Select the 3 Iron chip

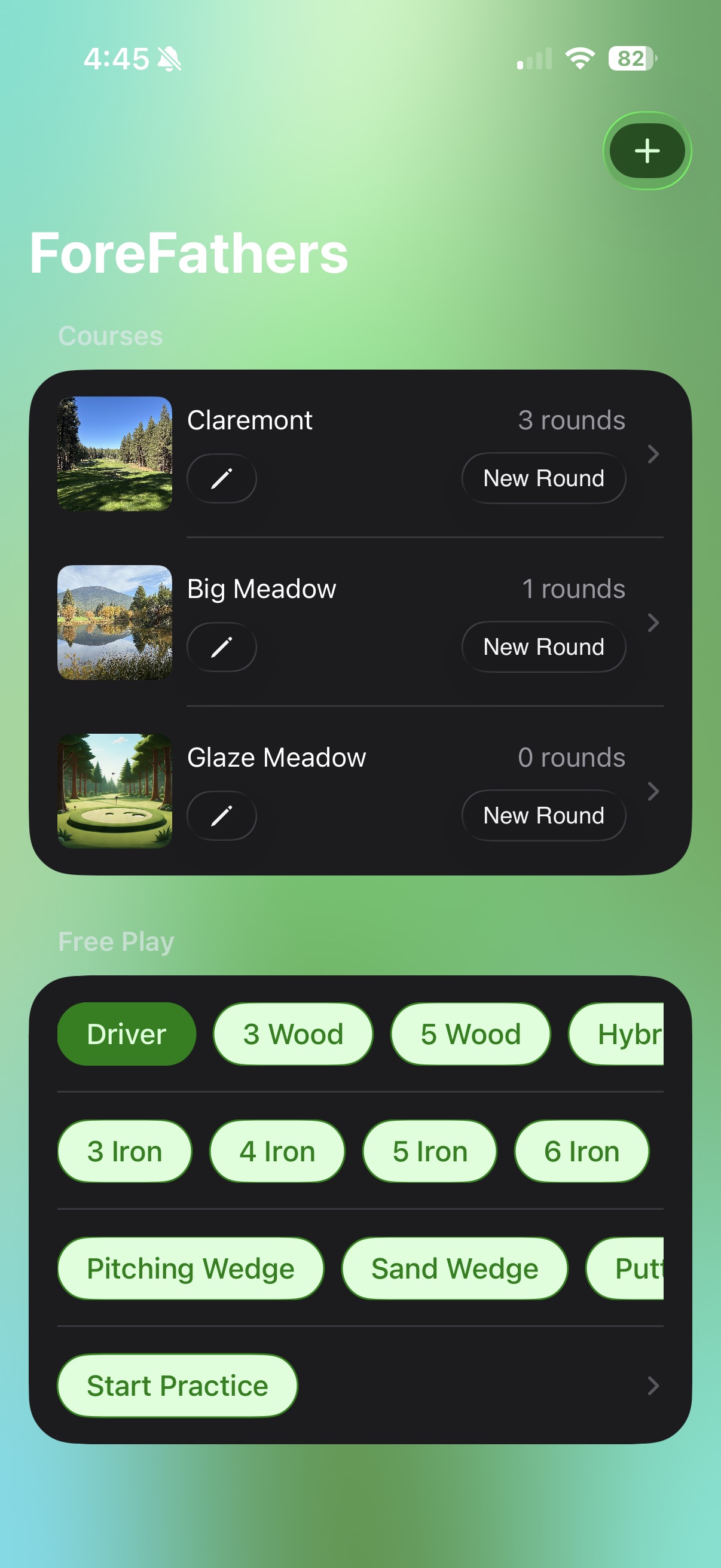[125, 1152]
